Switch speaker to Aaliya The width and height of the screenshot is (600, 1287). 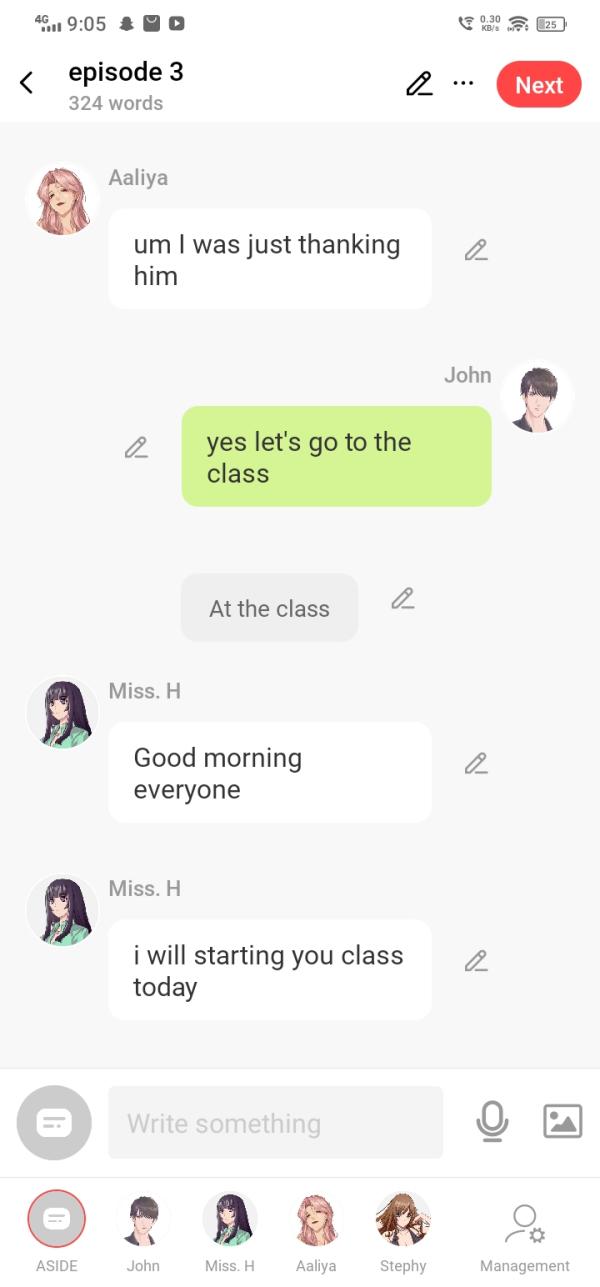click(x=316, y=1220)
